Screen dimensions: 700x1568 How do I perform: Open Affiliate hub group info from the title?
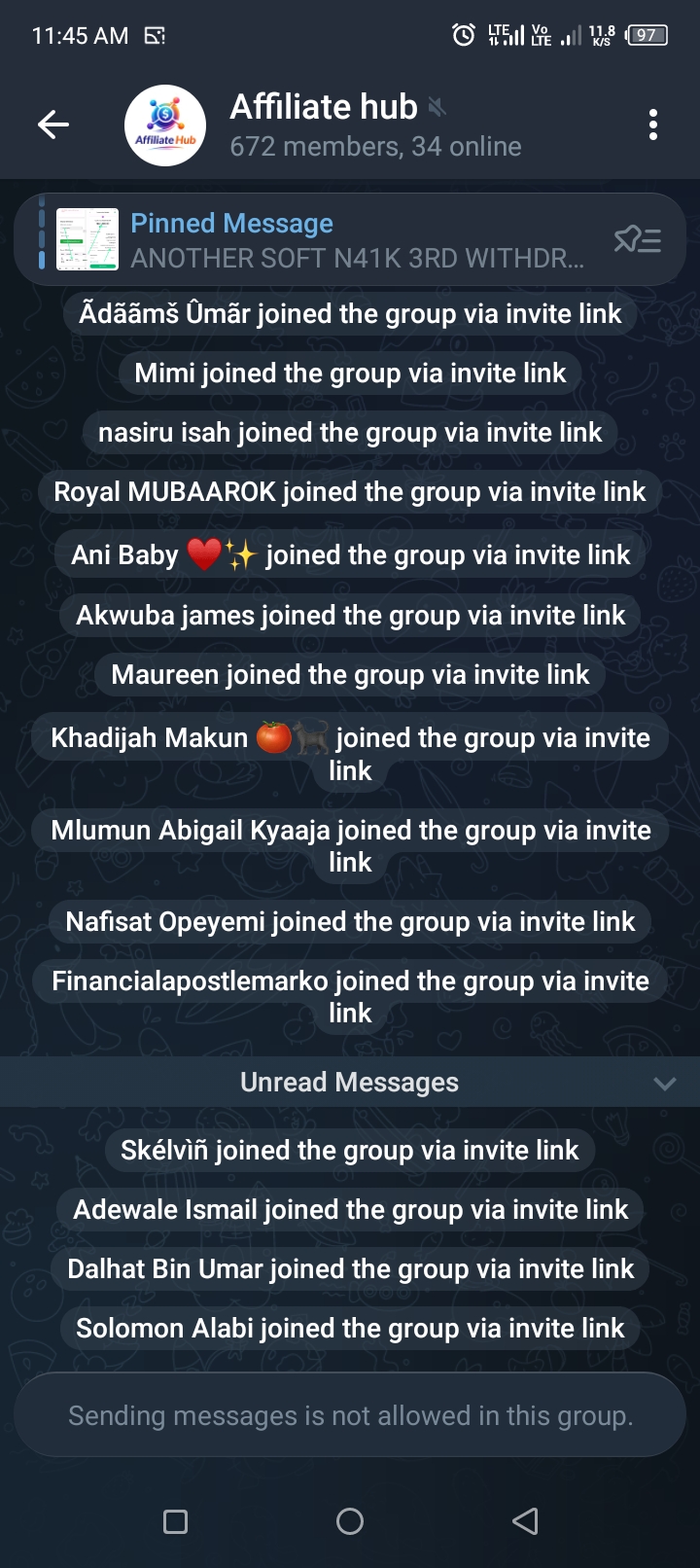[x=324, y=107]
